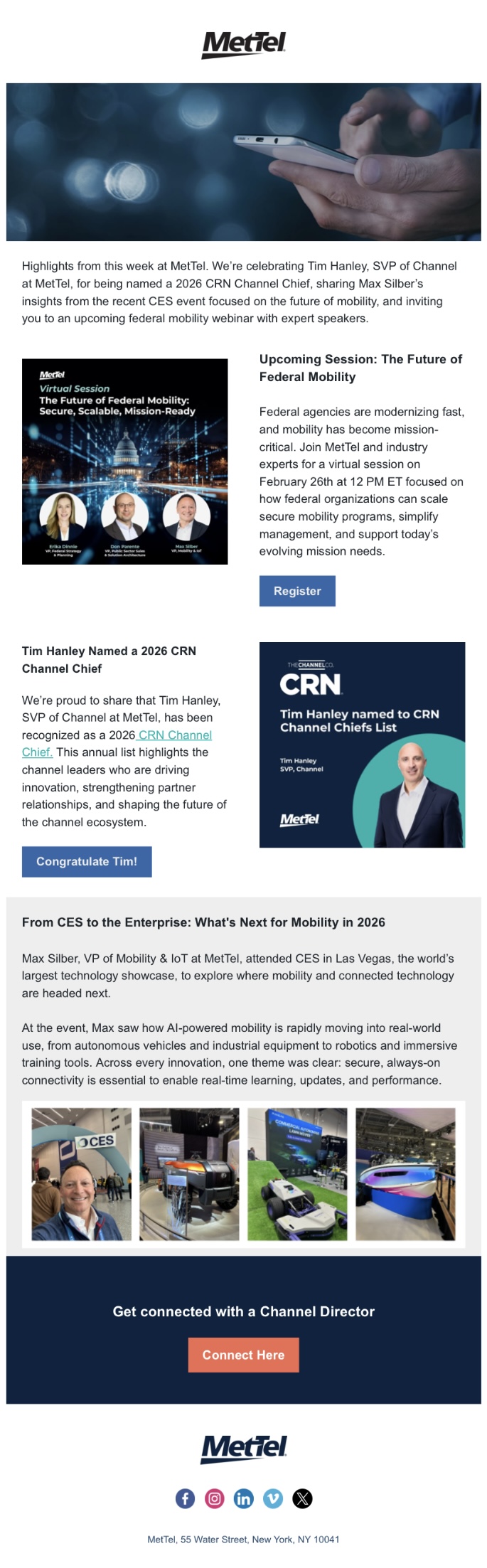Viewport: 487px width, 1568px height.
Task: Visit MetTel's Instagram via its icon
Action: [214, 1498]
